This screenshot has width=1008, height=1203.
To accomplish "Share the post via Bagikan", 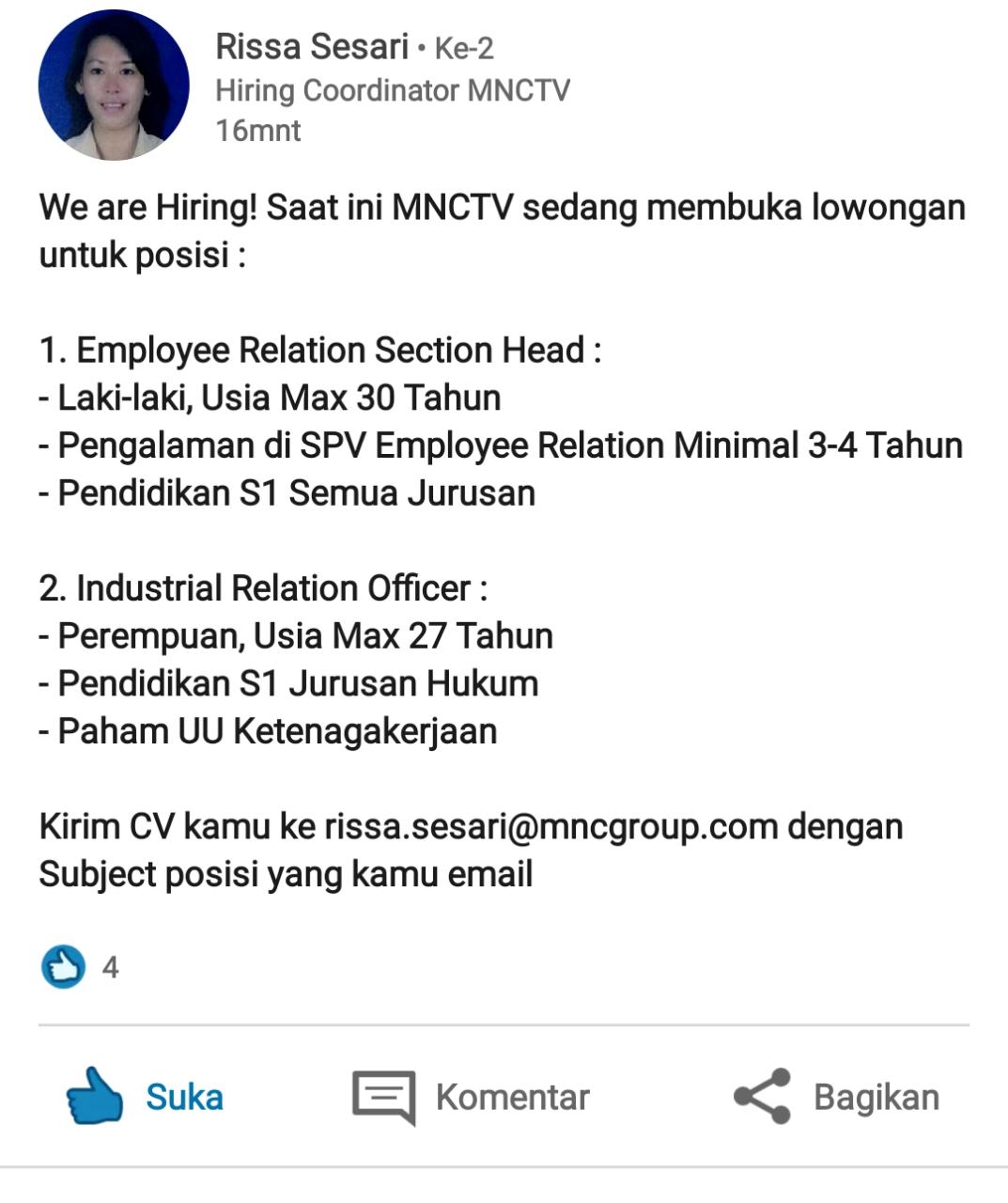I will (x=836, y=1096).
